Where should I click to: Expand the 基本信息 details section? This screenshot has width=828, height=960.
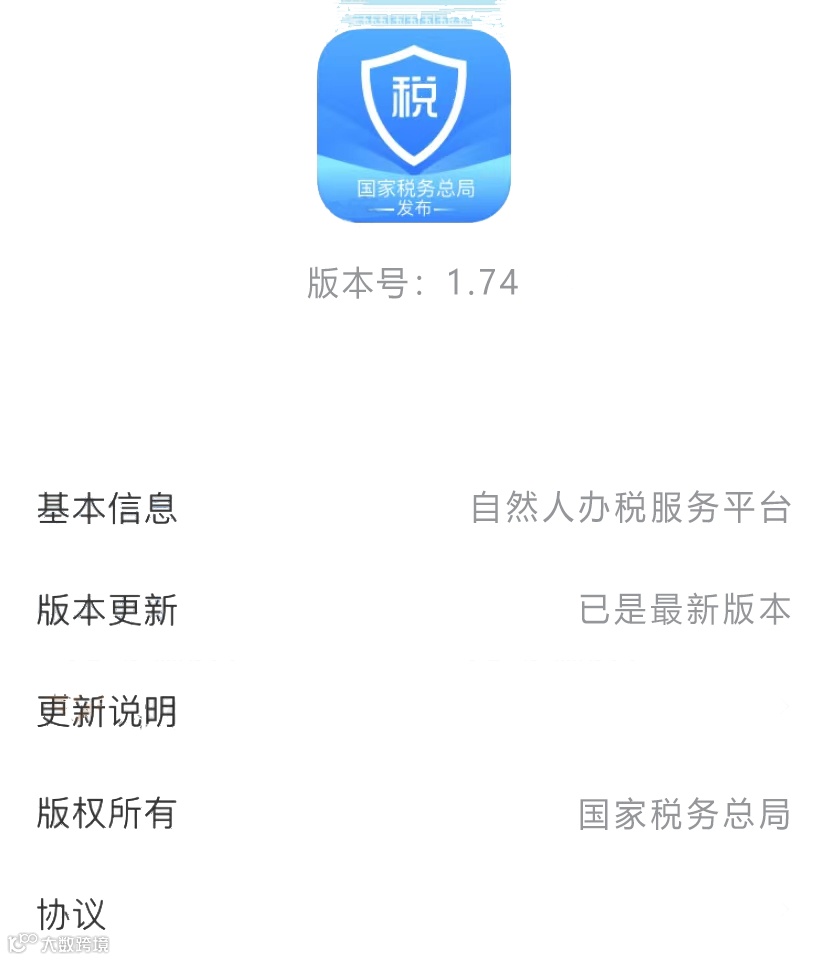[x=107, y=510]
